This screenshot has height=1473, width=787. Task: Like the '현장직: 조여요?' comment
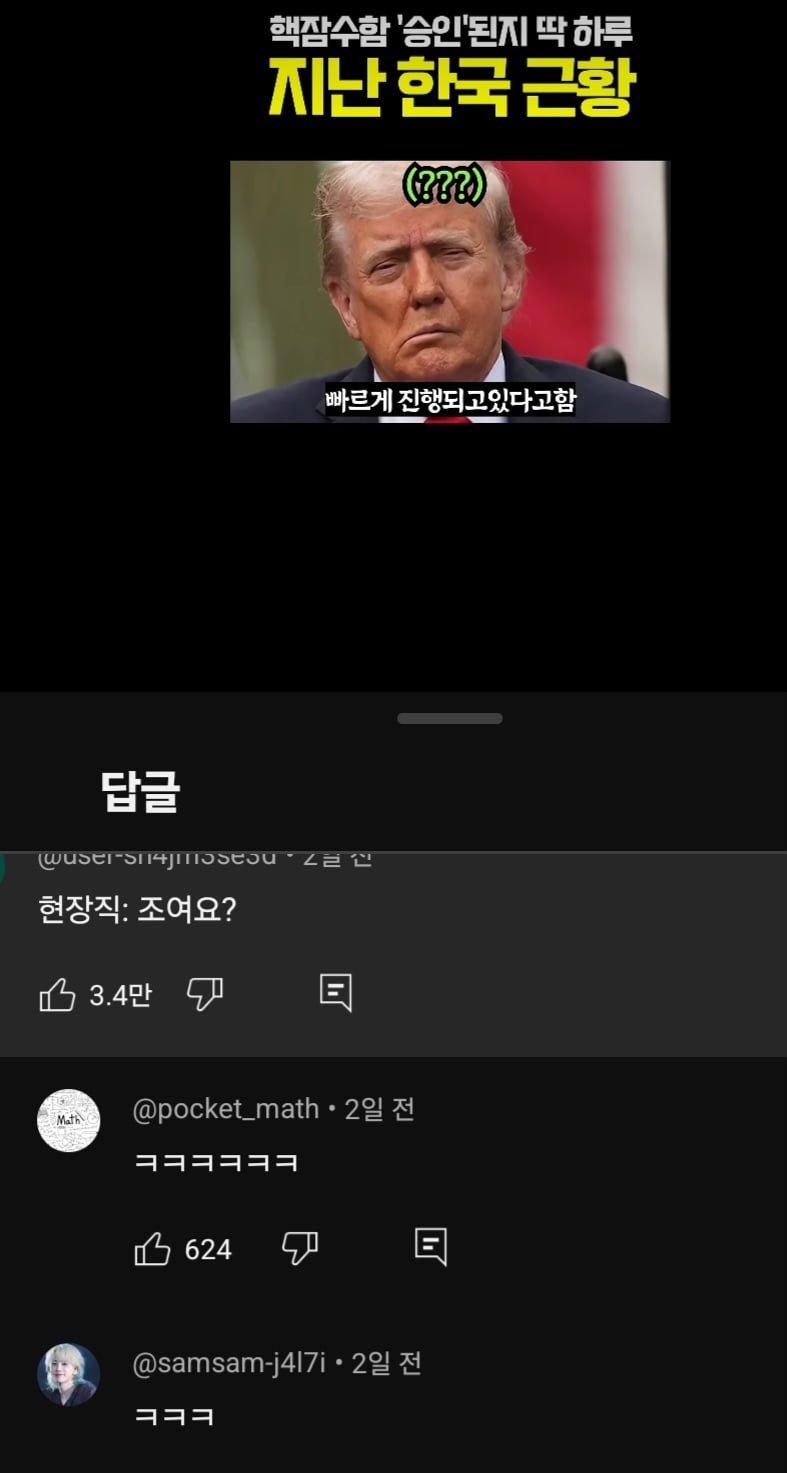tap(58, 994)
